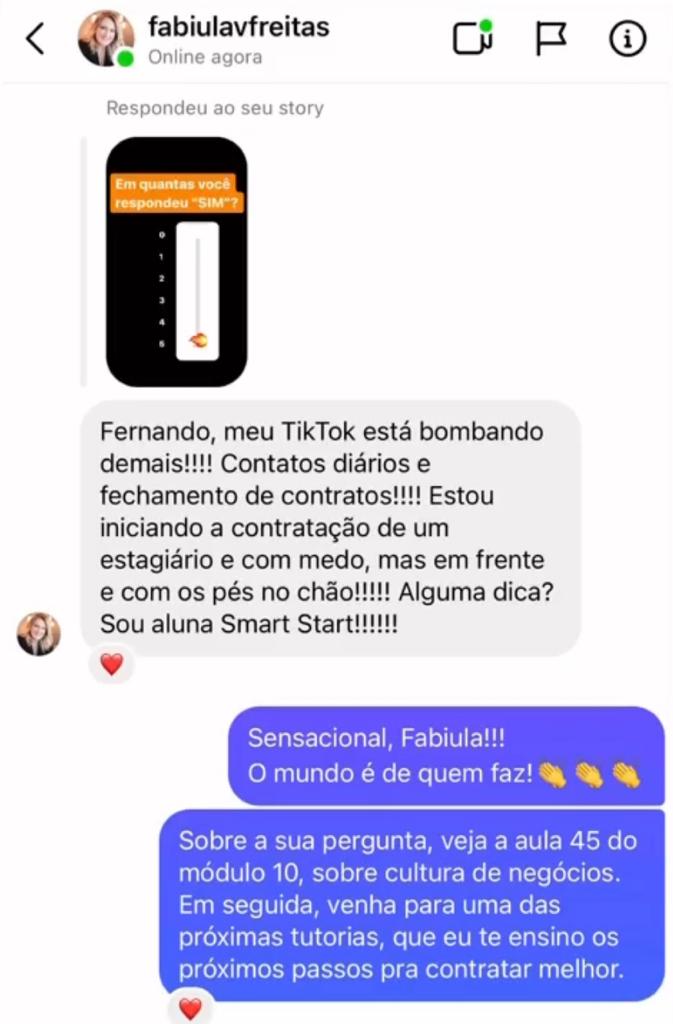Start a video call with fabiulavfreitas
Viewport: 673px width, 1024px height.
coord(472,39)
